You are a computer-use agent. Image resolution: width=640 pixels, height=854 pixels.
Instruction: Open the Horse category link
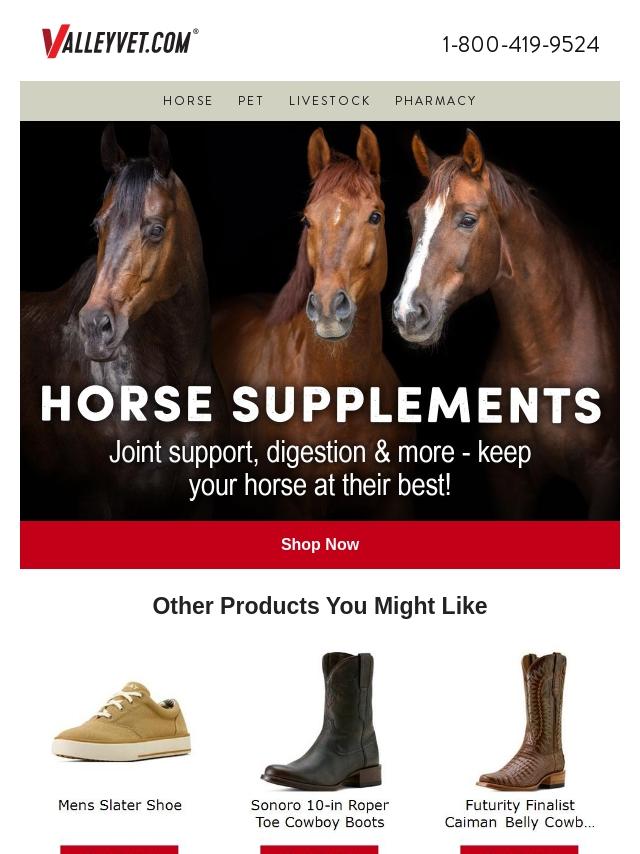click(187, 101)
